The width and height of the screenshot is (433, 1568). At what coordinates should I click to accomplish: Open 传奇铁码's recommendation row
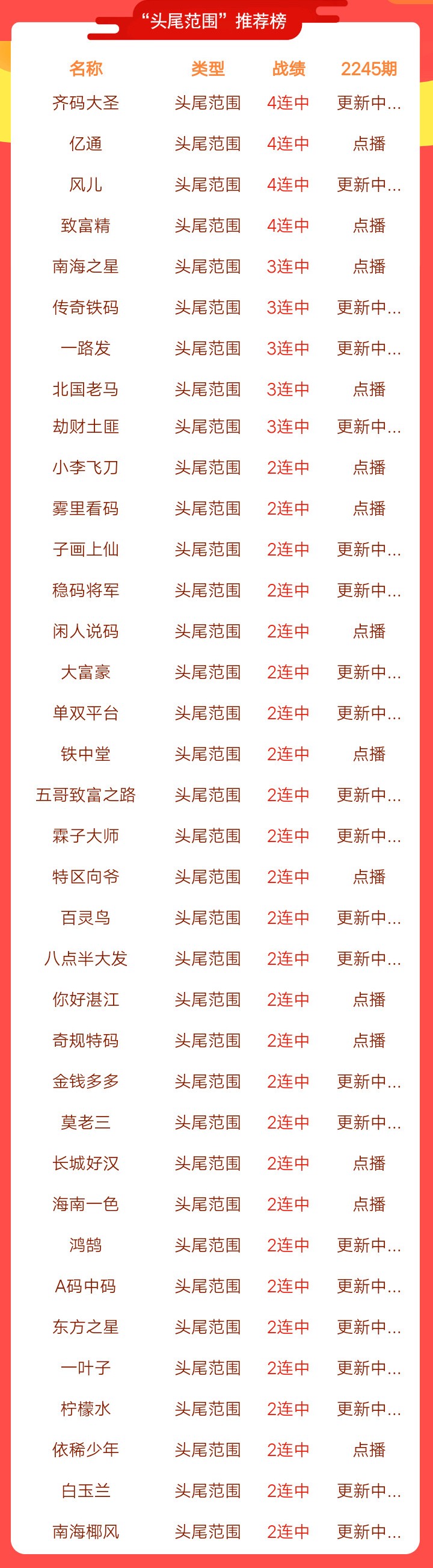pos(86,308)
